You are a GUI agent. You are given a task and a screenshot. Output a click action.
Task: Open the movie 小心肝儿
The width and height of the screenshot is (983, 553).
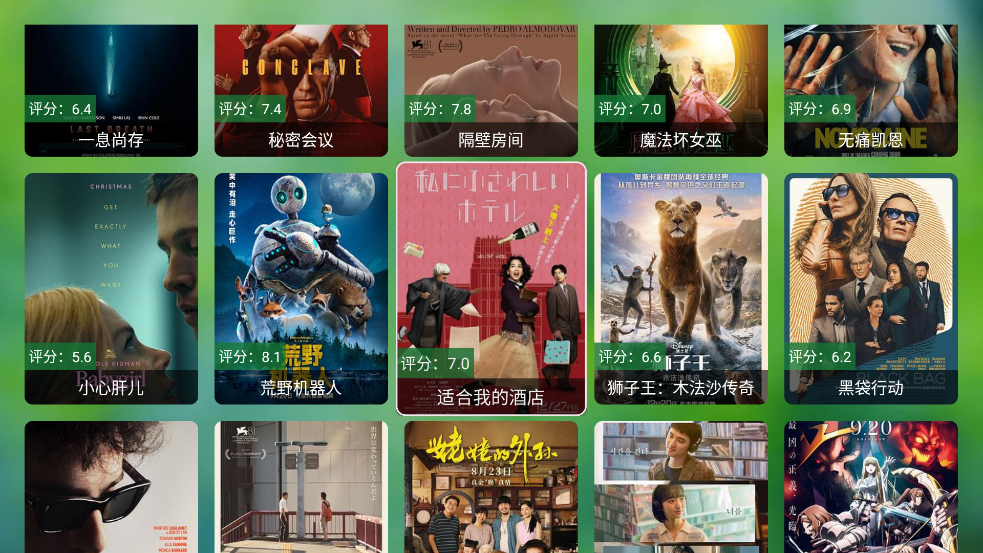(x=111, y=288)
